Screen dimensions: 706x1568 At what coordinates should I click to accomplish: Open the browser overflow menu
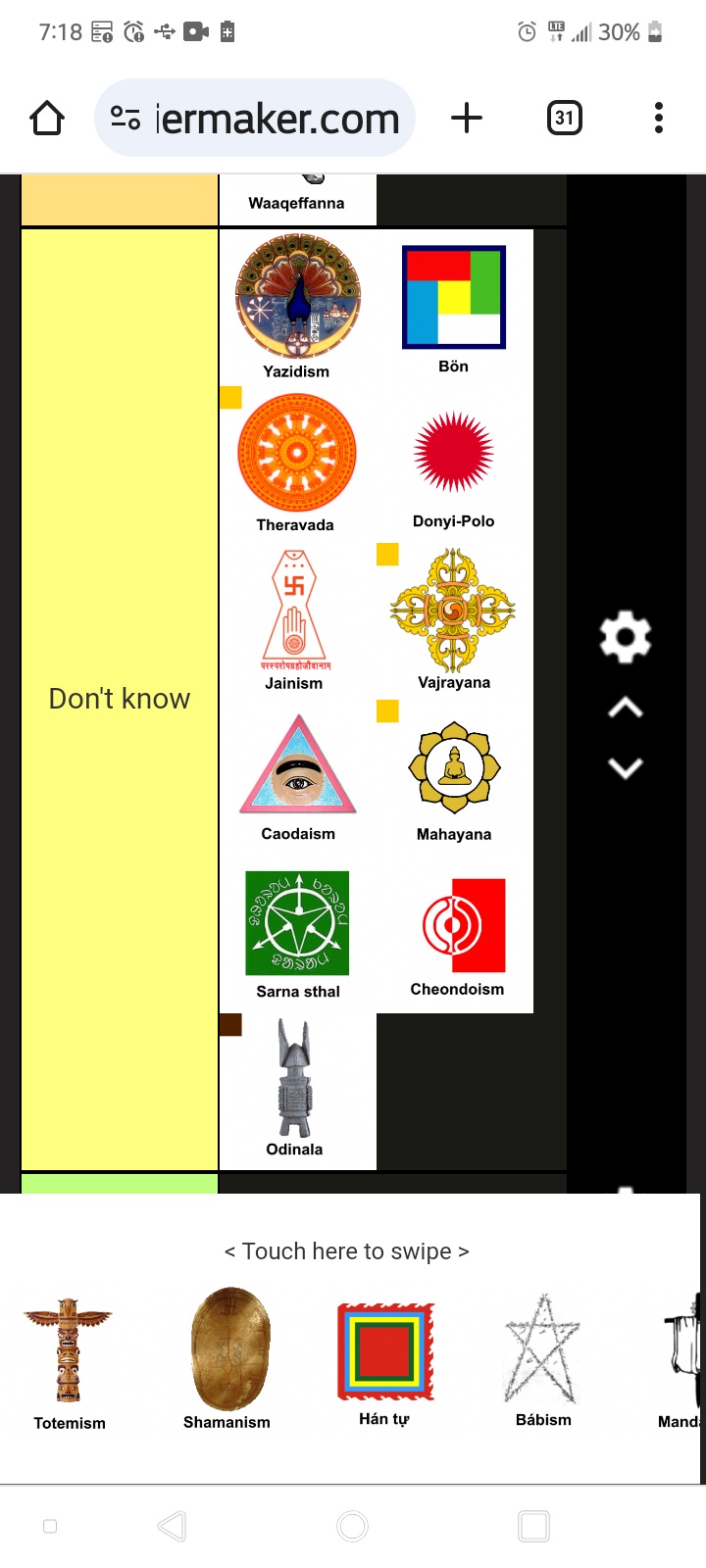coord(659,119)
